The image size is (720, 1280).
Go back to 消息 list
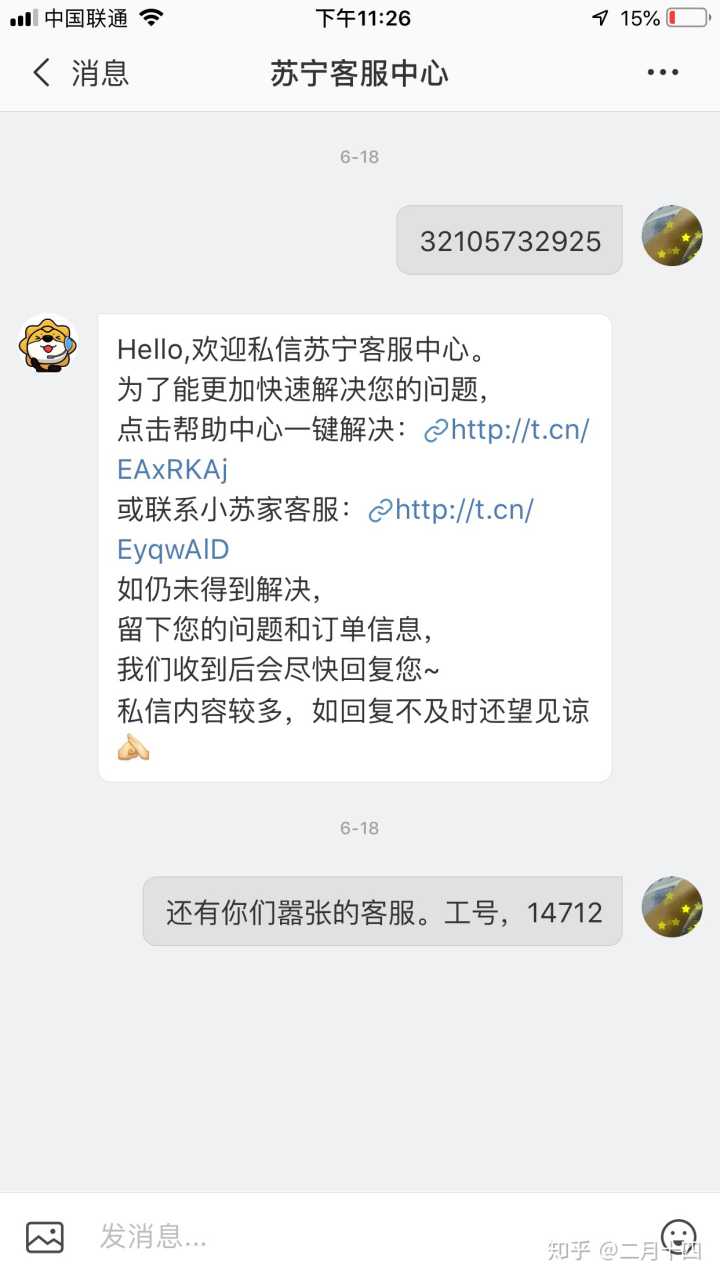(80, 73)
